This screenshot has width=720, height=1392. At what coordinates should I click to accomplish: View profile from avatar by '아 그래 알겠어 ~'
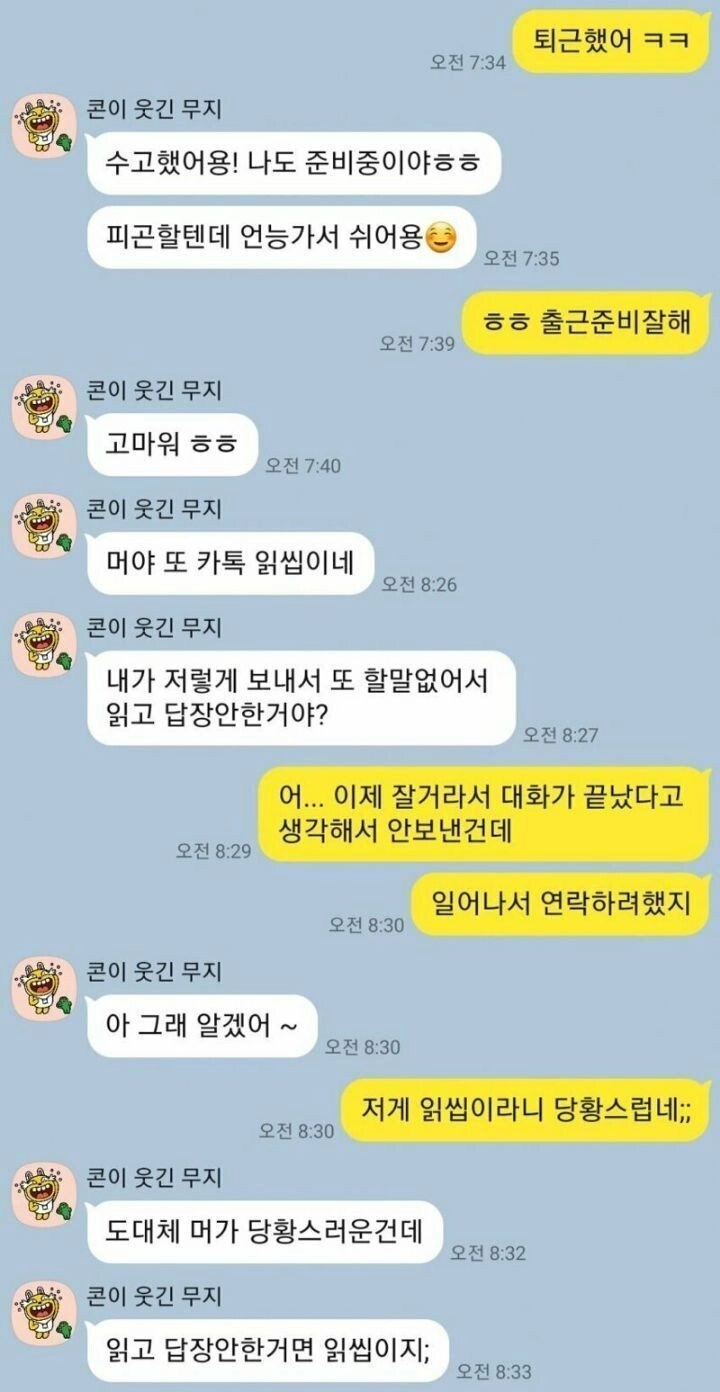point(44,989)
